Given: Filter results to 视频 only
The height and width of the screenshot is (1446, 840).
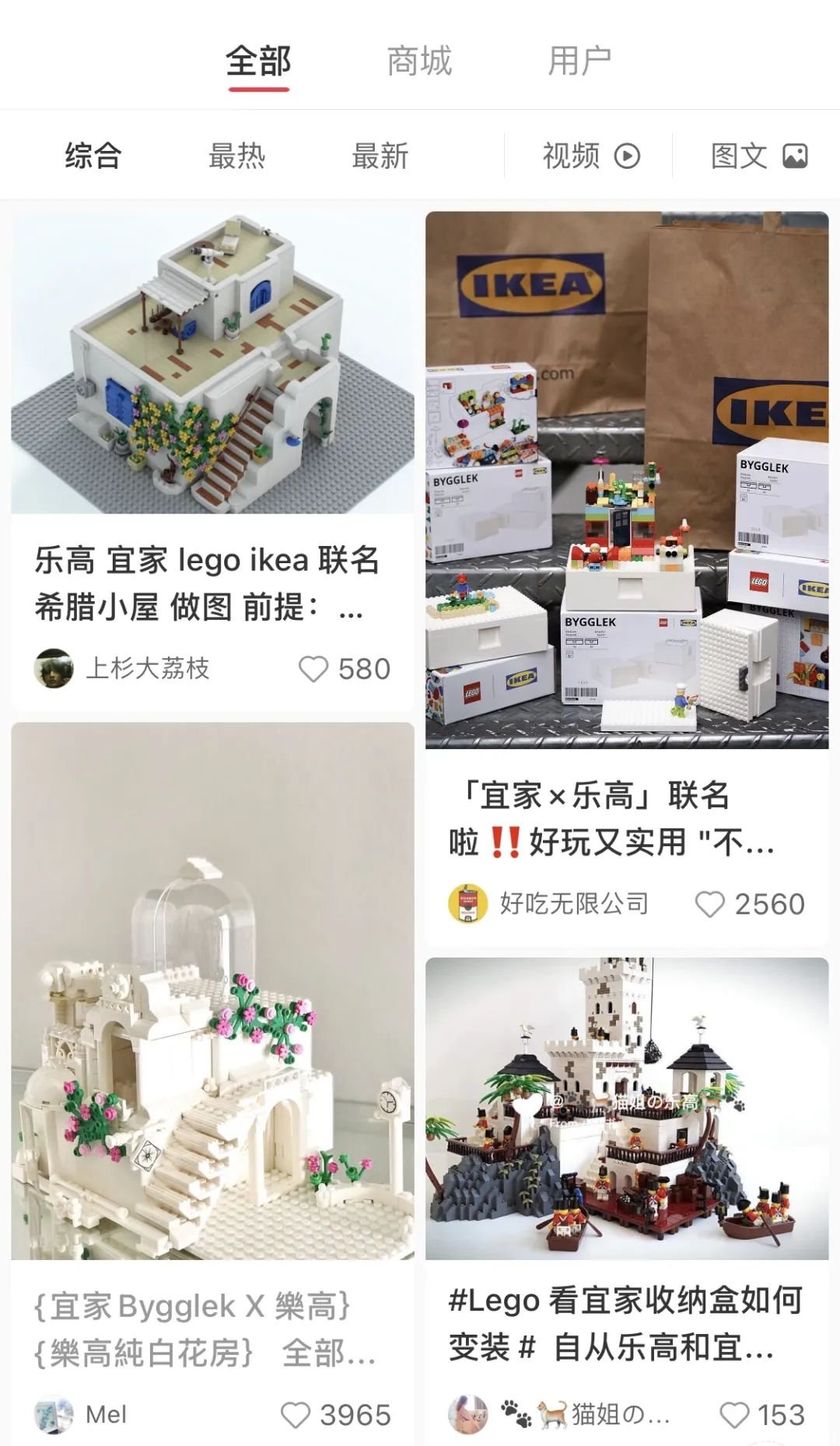Looking at the screenshot, I should [590, 156].
